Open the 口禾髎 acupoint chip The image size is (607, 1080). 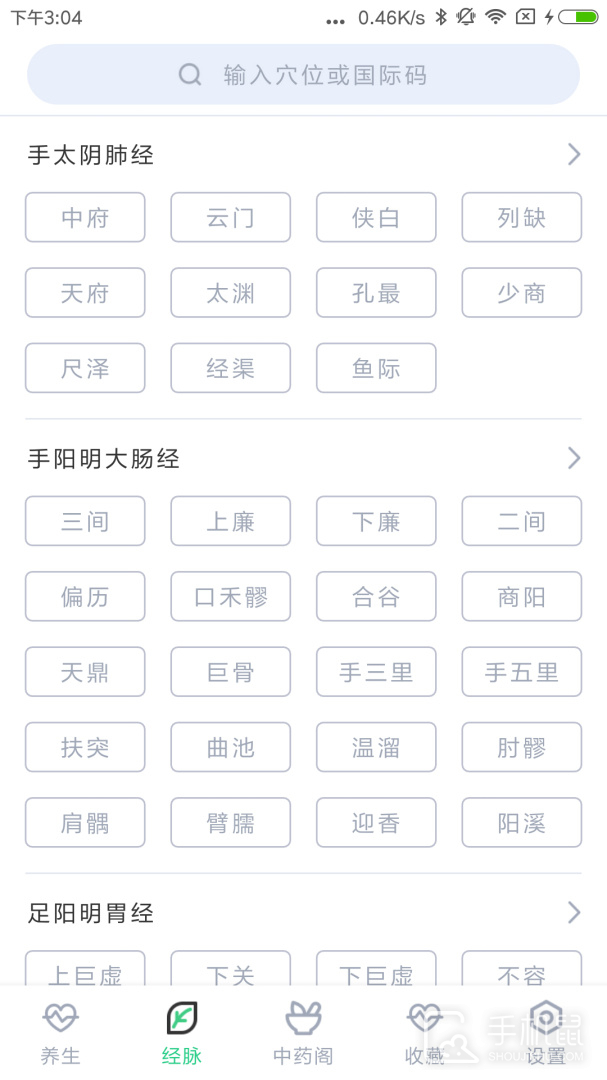coord(231,596)
